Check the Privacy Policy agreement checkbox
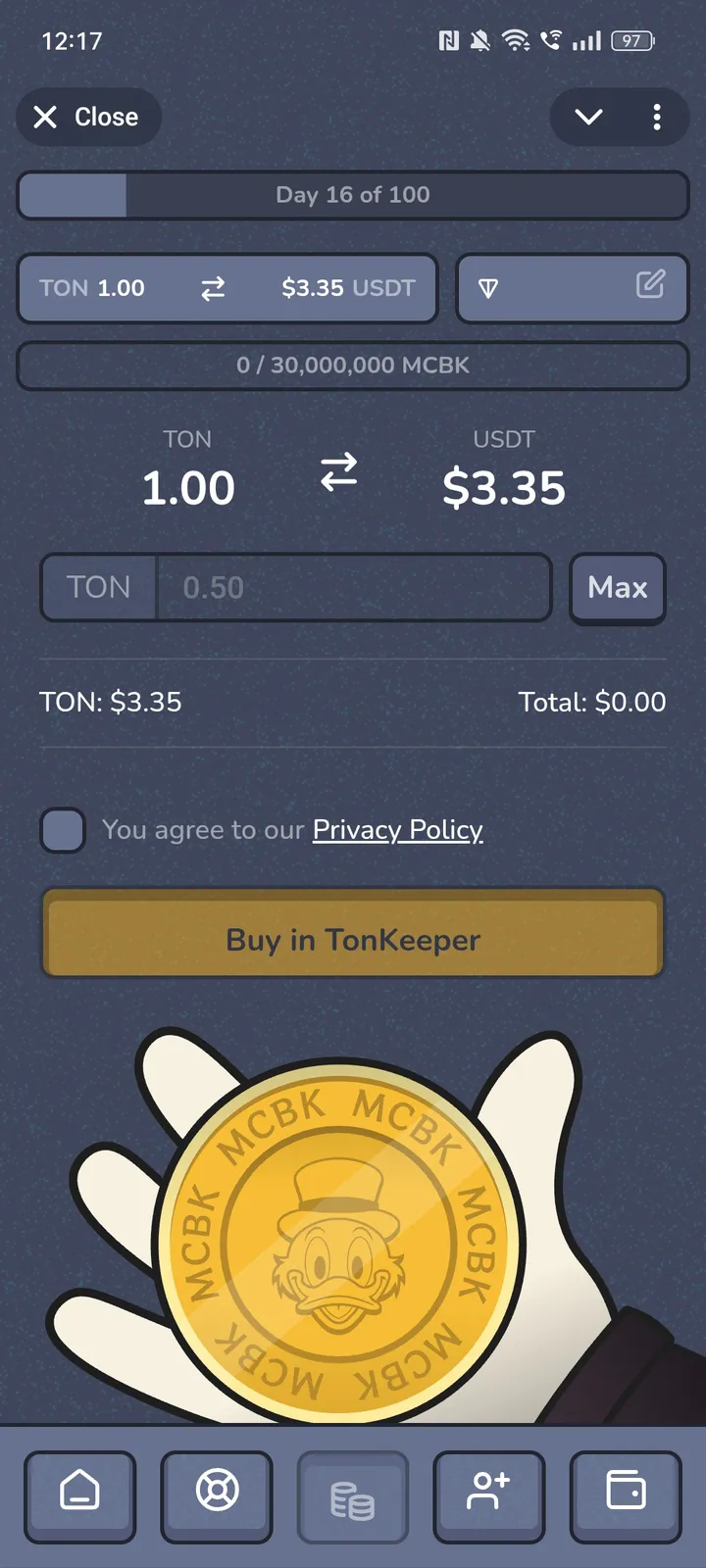Screen dimensions: 706x1568 (62, 830)
